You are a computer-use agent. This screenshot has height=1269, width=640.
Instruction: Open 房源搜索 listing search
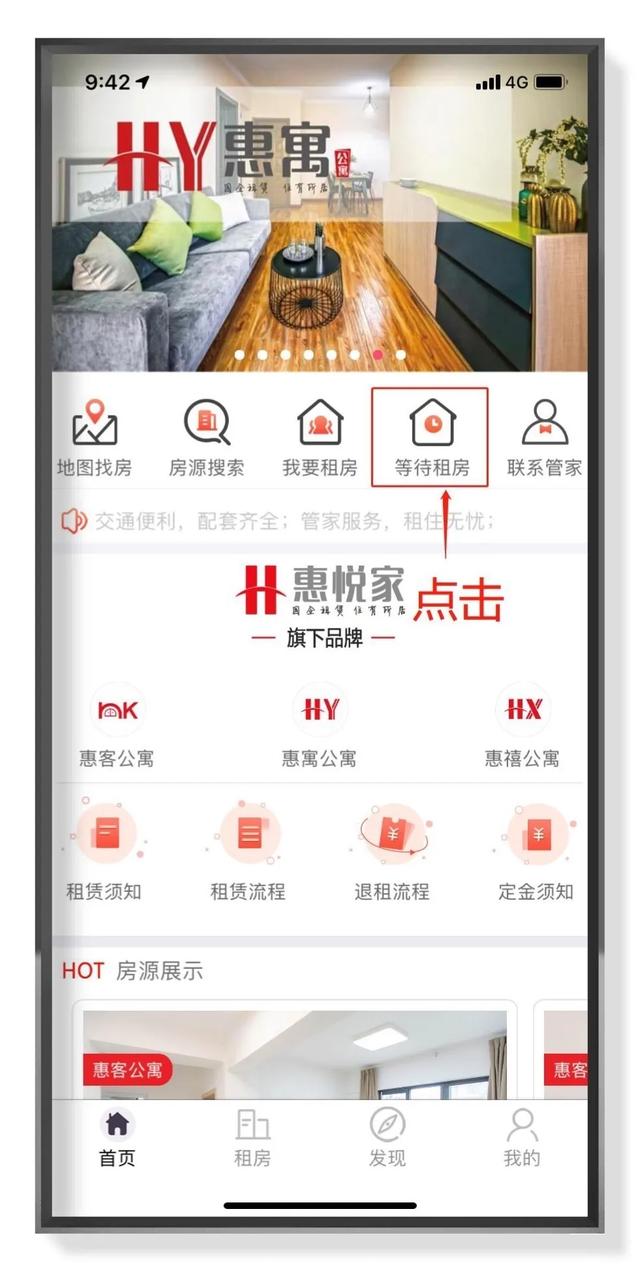point(206,438)
